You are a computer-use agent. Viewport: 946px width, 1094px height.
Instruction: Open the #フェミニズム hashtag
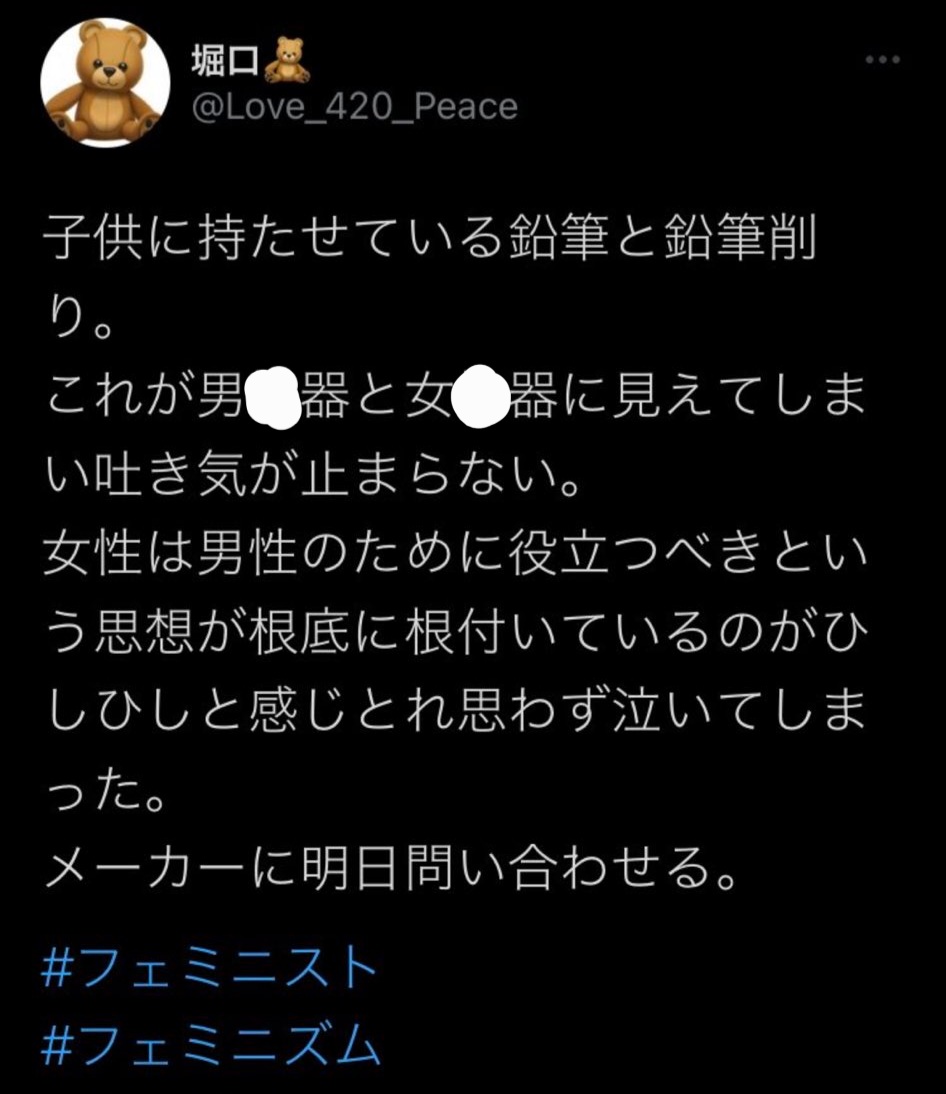point(211,1046)
